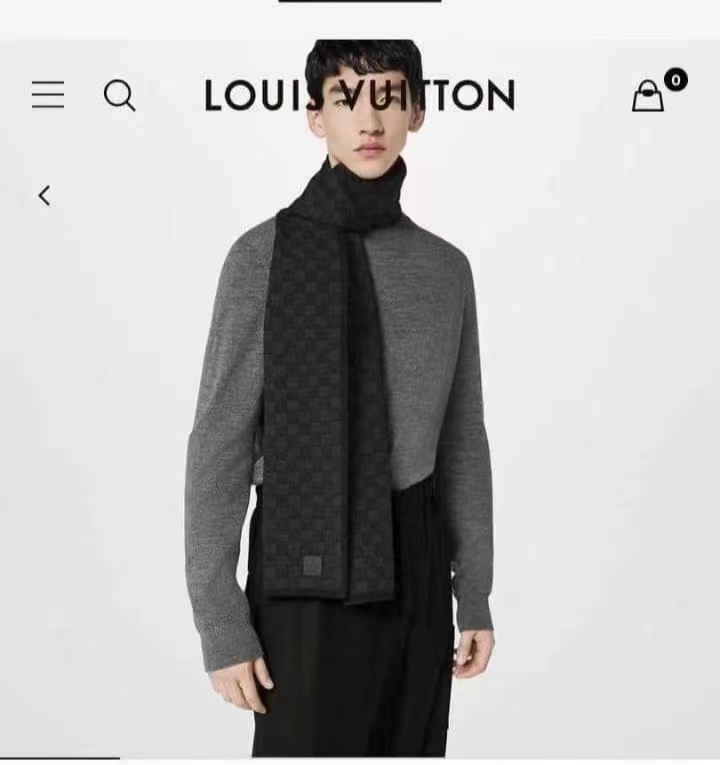Return home via the brand wordmark
The width and height of the screenshot is (720, 765).
click(355, 95)
